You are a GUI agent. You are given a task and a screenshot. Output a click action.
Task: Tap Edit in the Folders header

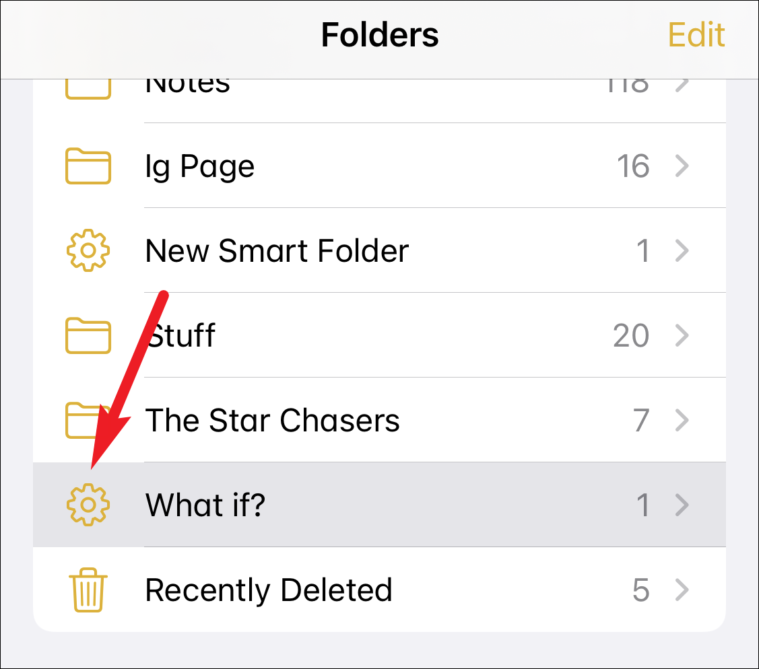(x=696, y=35)
